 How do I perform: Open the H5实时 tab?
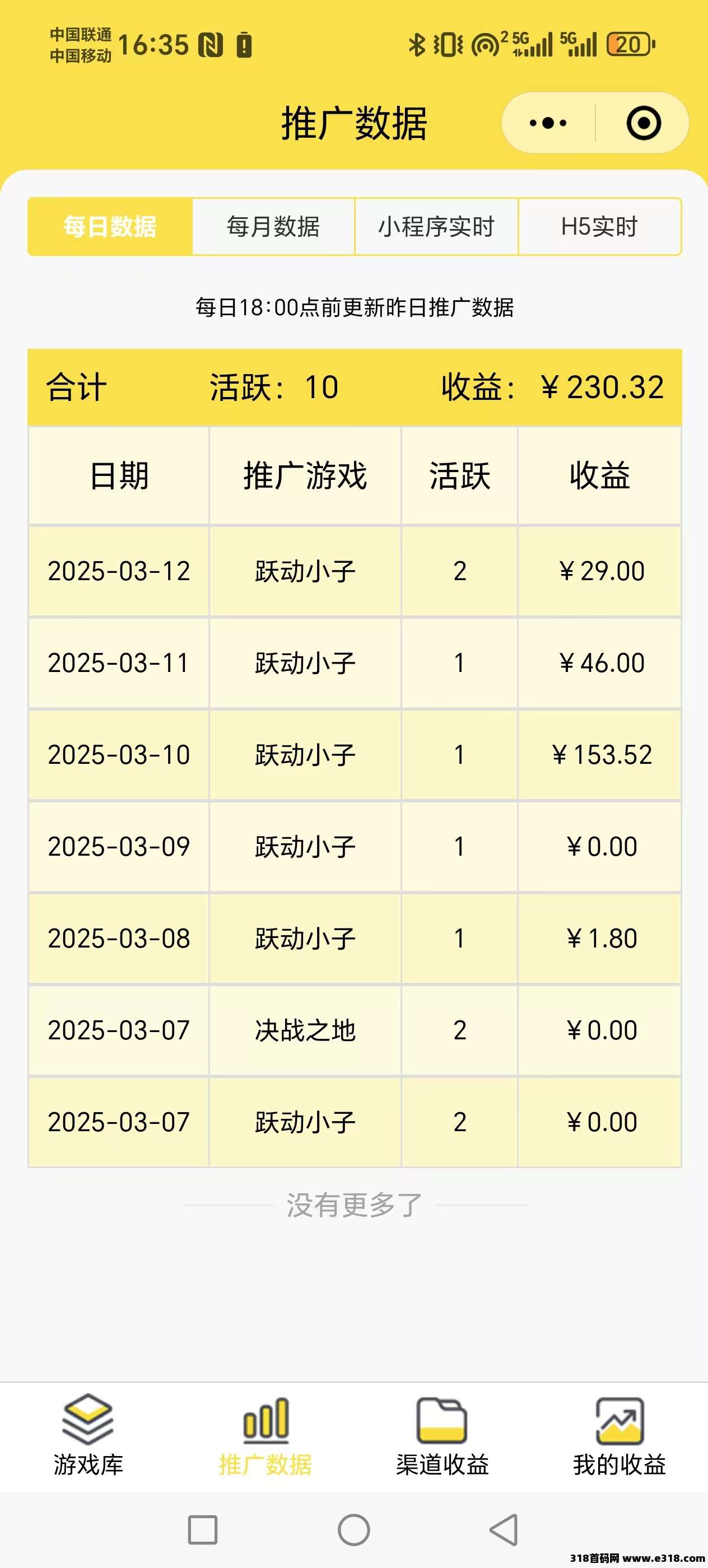pyautogui.click(x=600, y=226)
